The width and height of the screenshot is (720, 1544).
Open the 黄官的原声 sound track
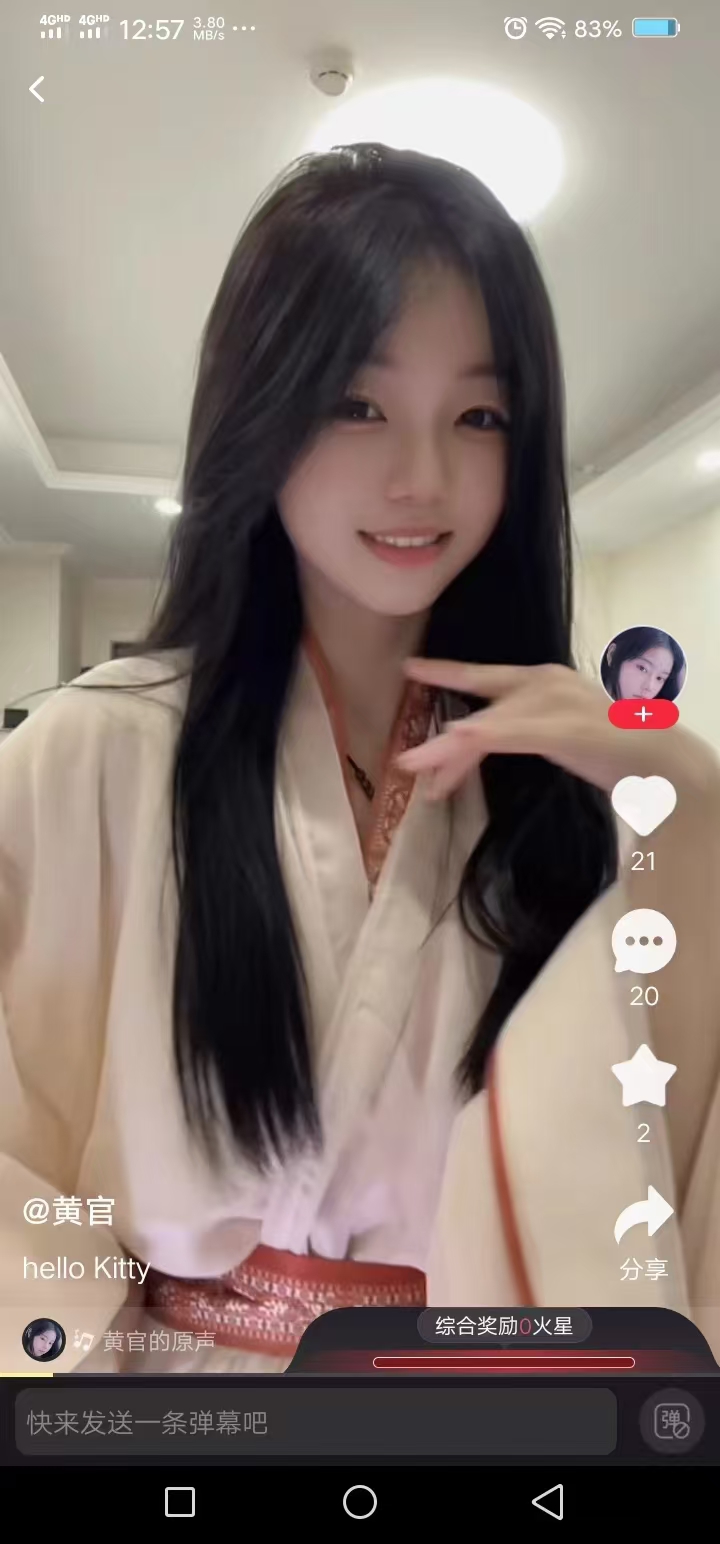159,1341
